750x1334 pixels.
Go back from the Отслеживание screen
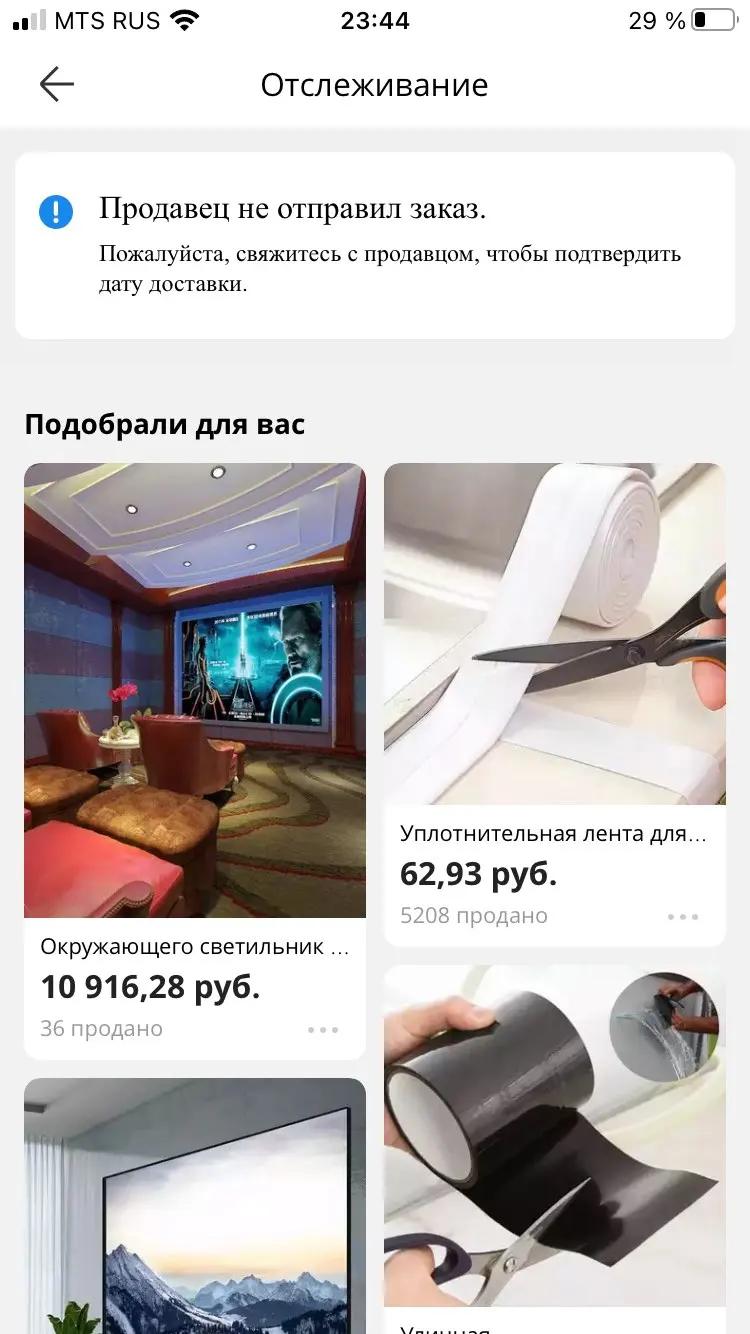[57, 85]
